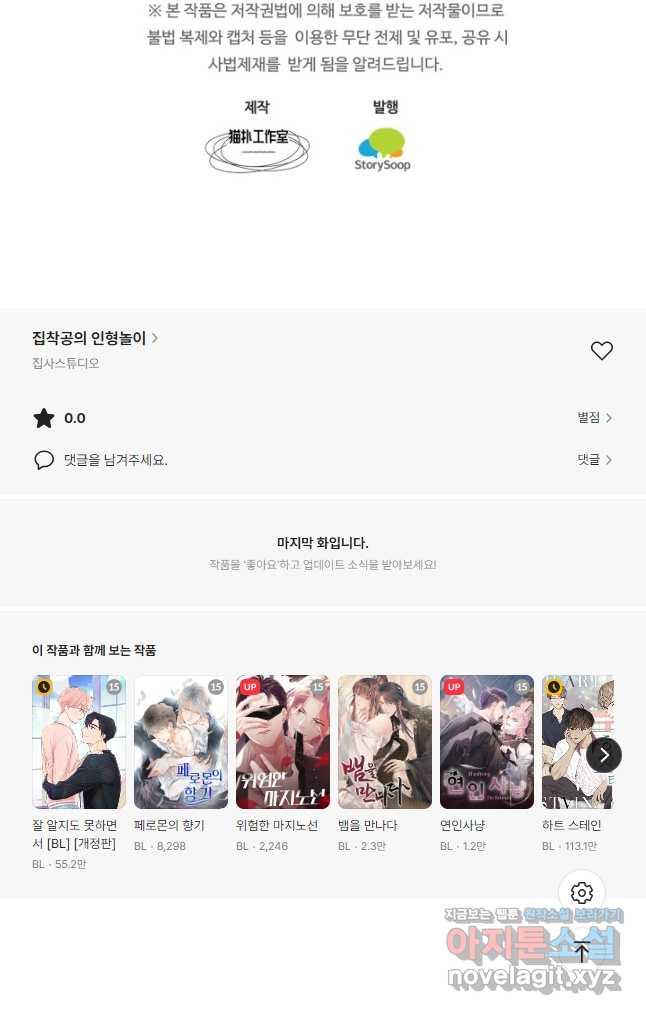Like this work with the heart icon

click(601, 351)
